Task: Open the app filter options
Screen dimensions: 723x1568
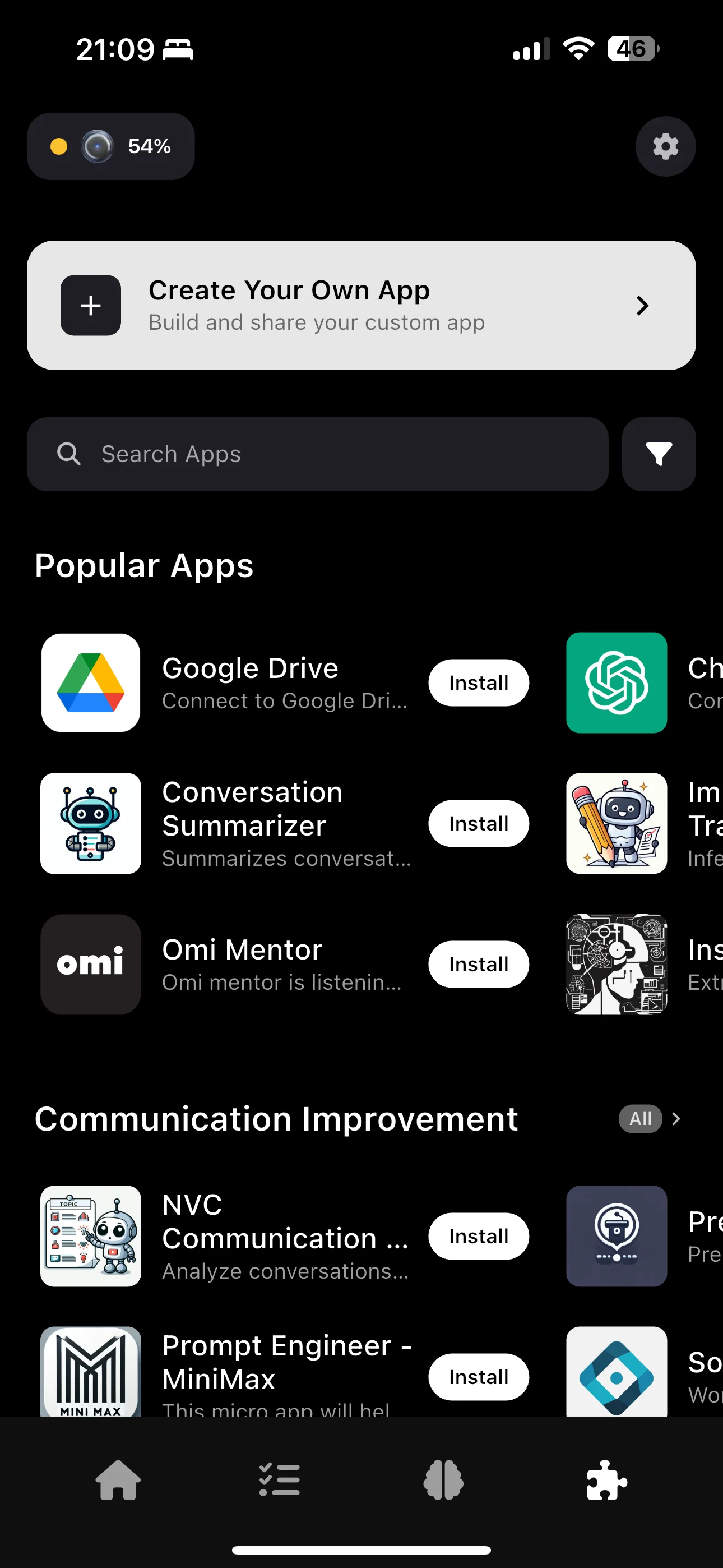Action: click(x=659, y=454)
